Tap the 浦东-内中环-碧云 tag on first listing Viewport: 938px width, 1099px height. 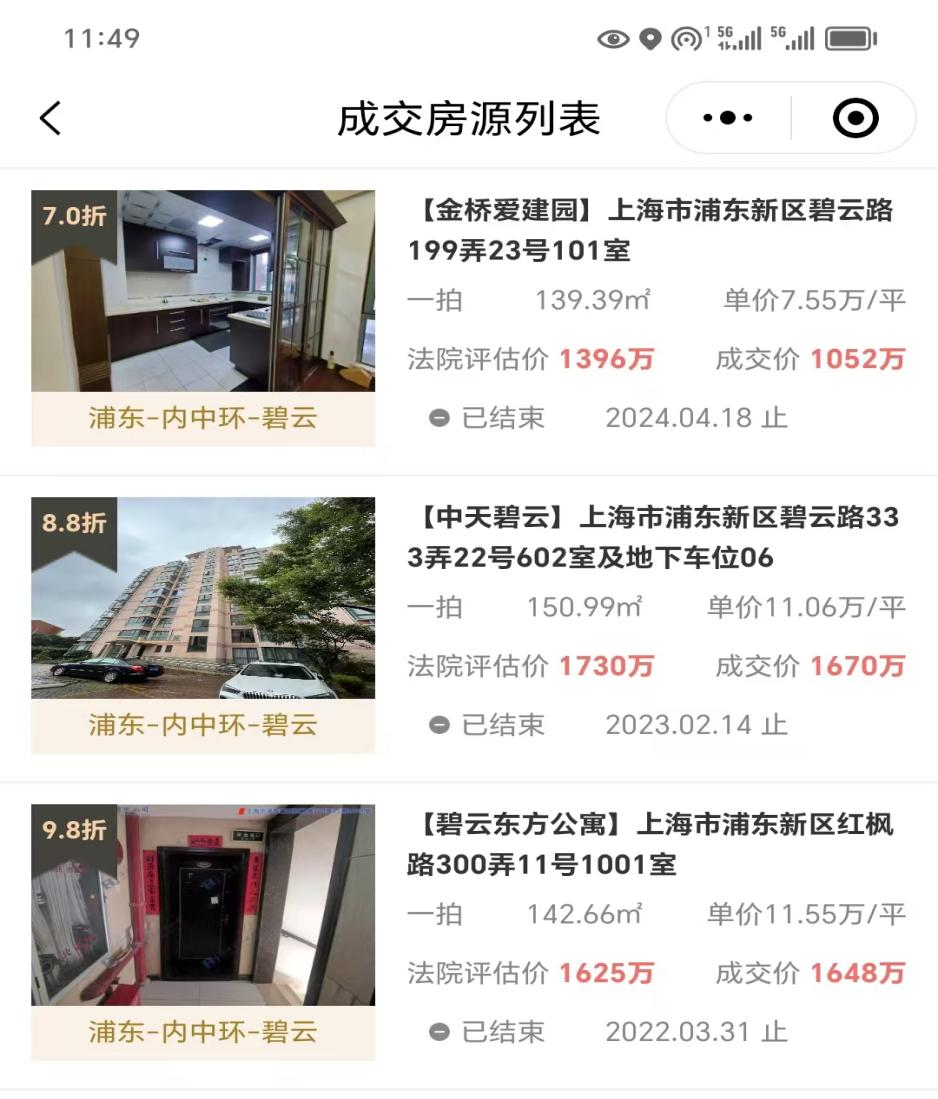click(203, 419)
